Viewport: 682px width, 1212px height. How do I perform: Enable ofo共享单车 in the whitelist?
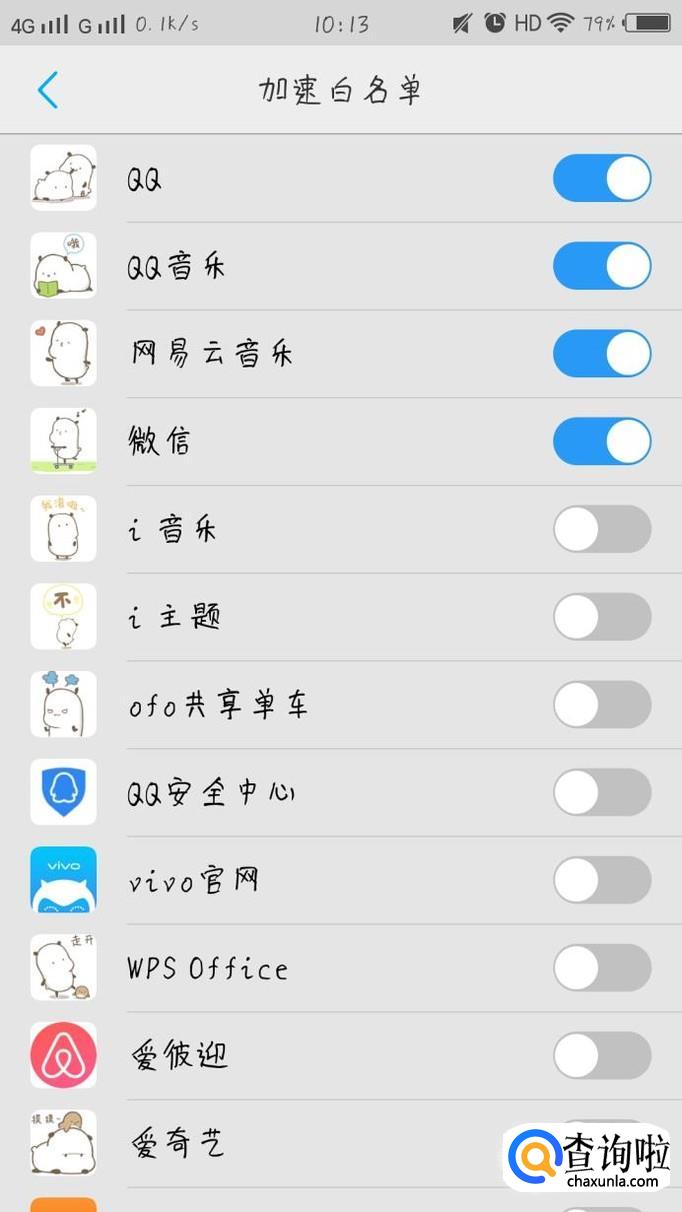[x=602, y=705]
